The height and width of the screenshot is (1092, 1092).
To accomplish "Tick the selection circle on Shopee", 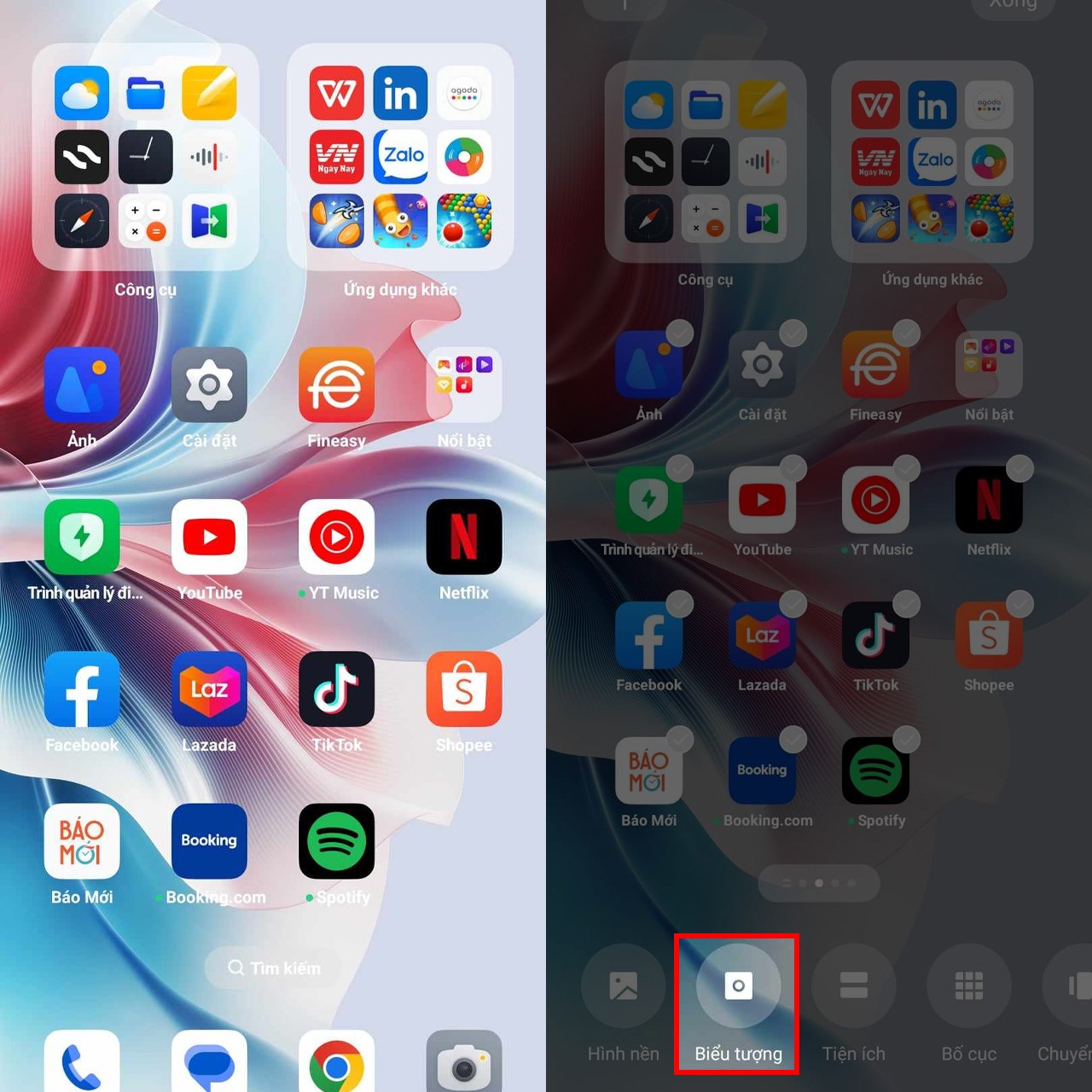I will pyautogui.click(x=1019, y=604).
